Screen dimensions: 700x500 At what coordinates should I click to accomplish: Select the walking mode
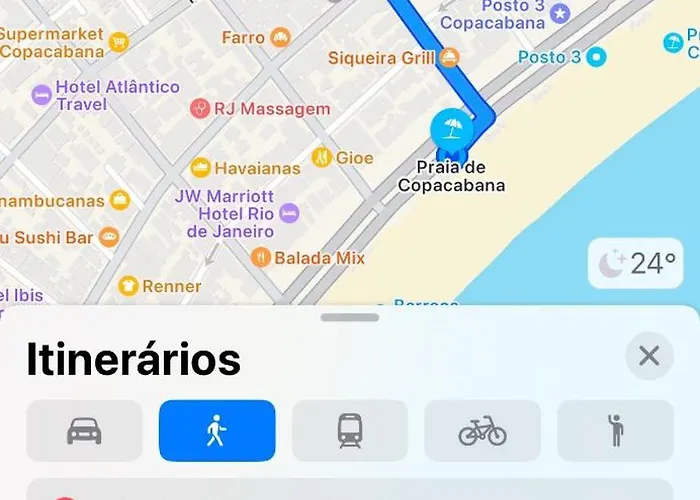point(217,431)
